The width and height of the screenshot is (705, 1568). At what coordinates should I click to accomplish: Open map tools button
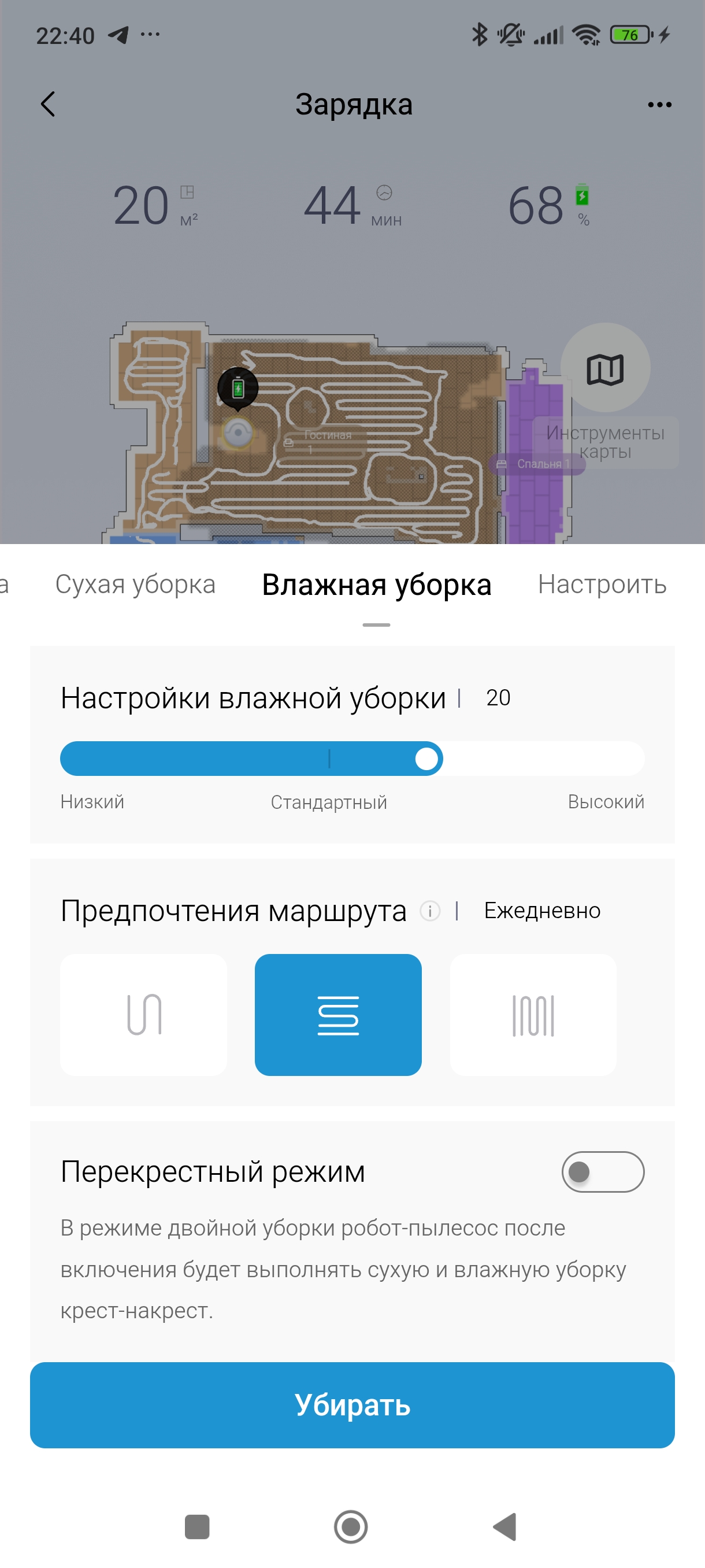click(604, 368)
